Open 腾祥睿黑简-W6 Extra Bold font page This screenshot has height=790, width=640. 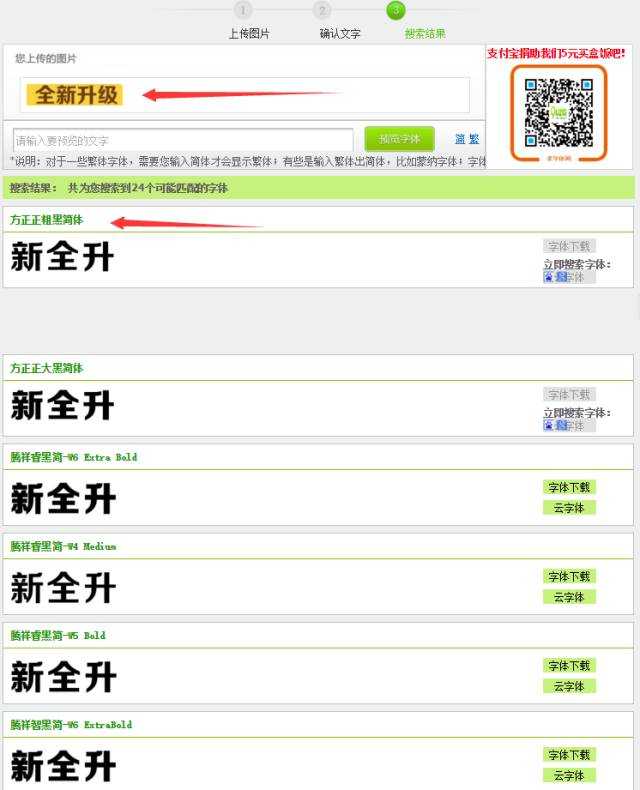[74, 457]
